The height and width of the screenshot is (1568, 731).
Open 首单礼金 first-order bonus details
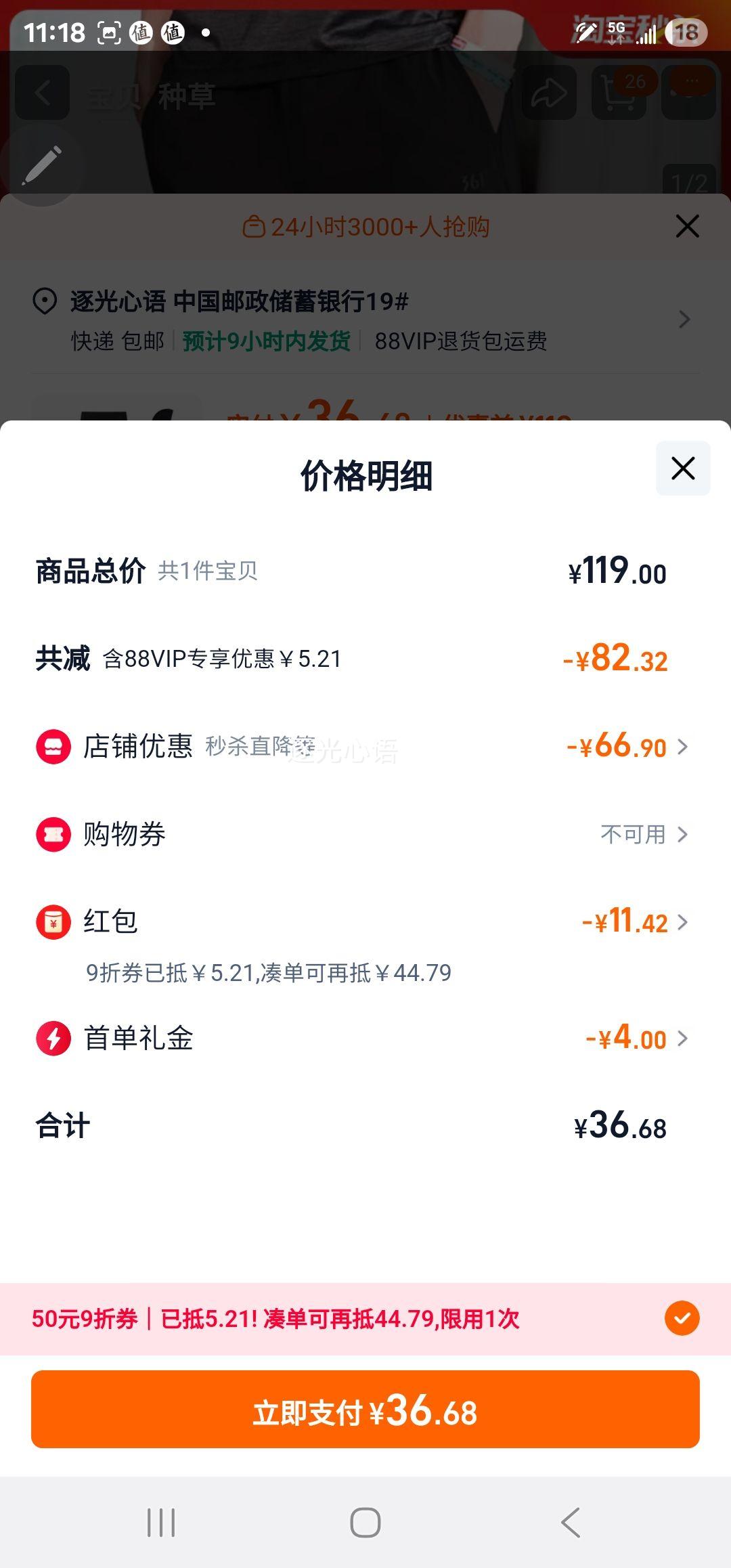(365, 1038)
